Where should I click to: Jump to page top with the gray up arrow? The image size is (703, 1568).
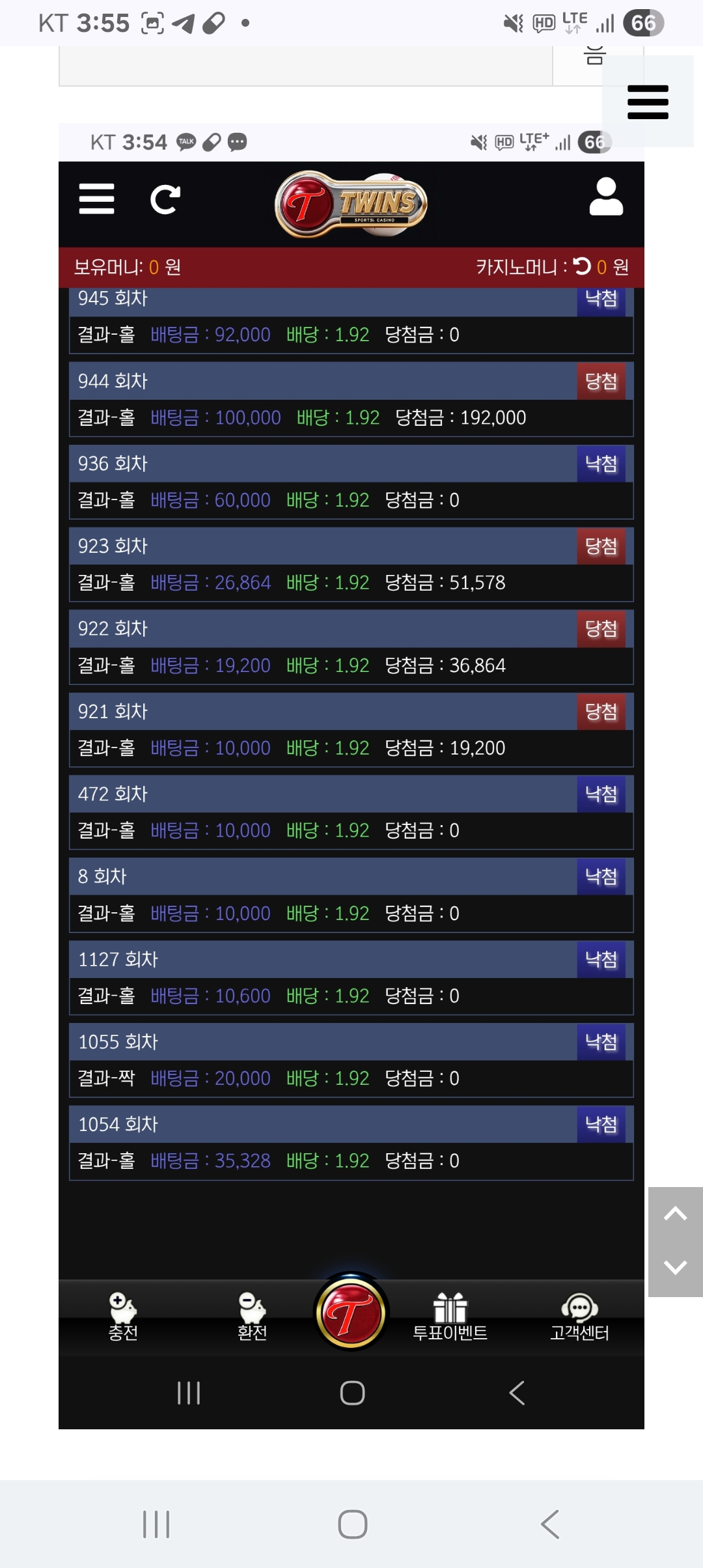pos(675,1214)
